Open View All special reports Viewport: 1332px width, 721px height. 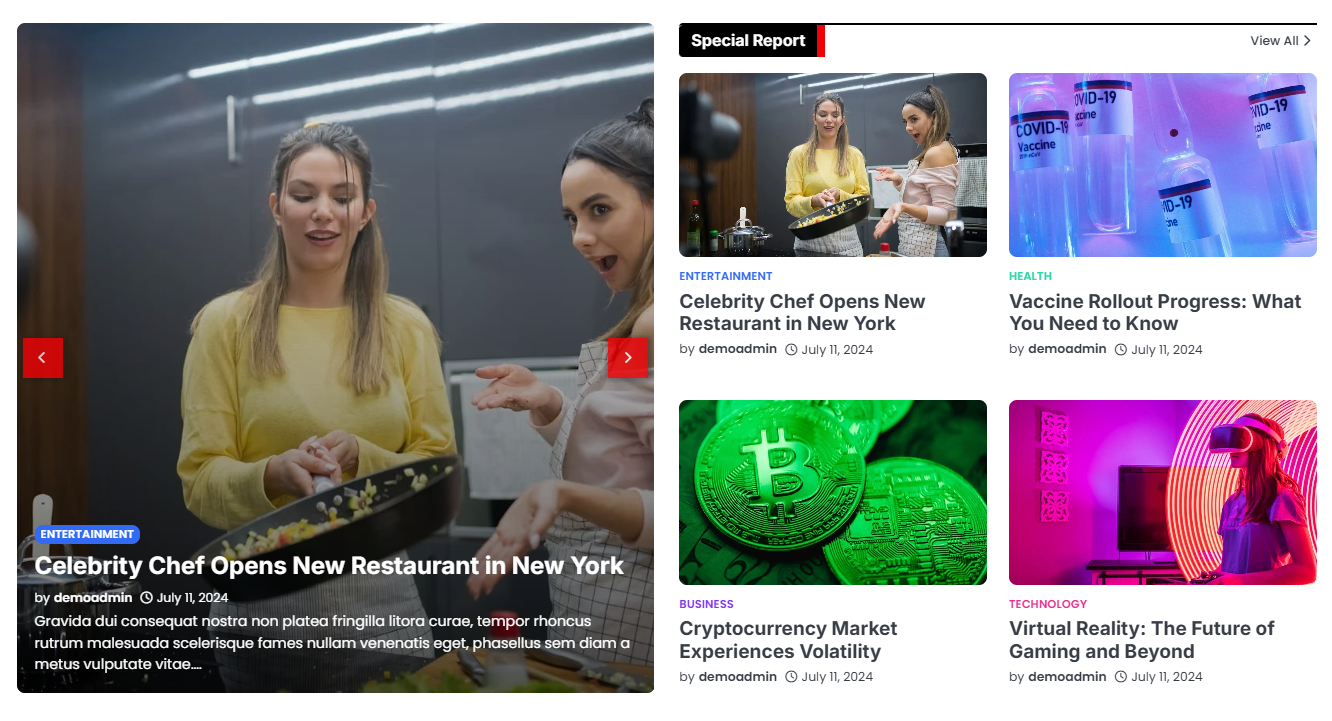[1280, 41]
